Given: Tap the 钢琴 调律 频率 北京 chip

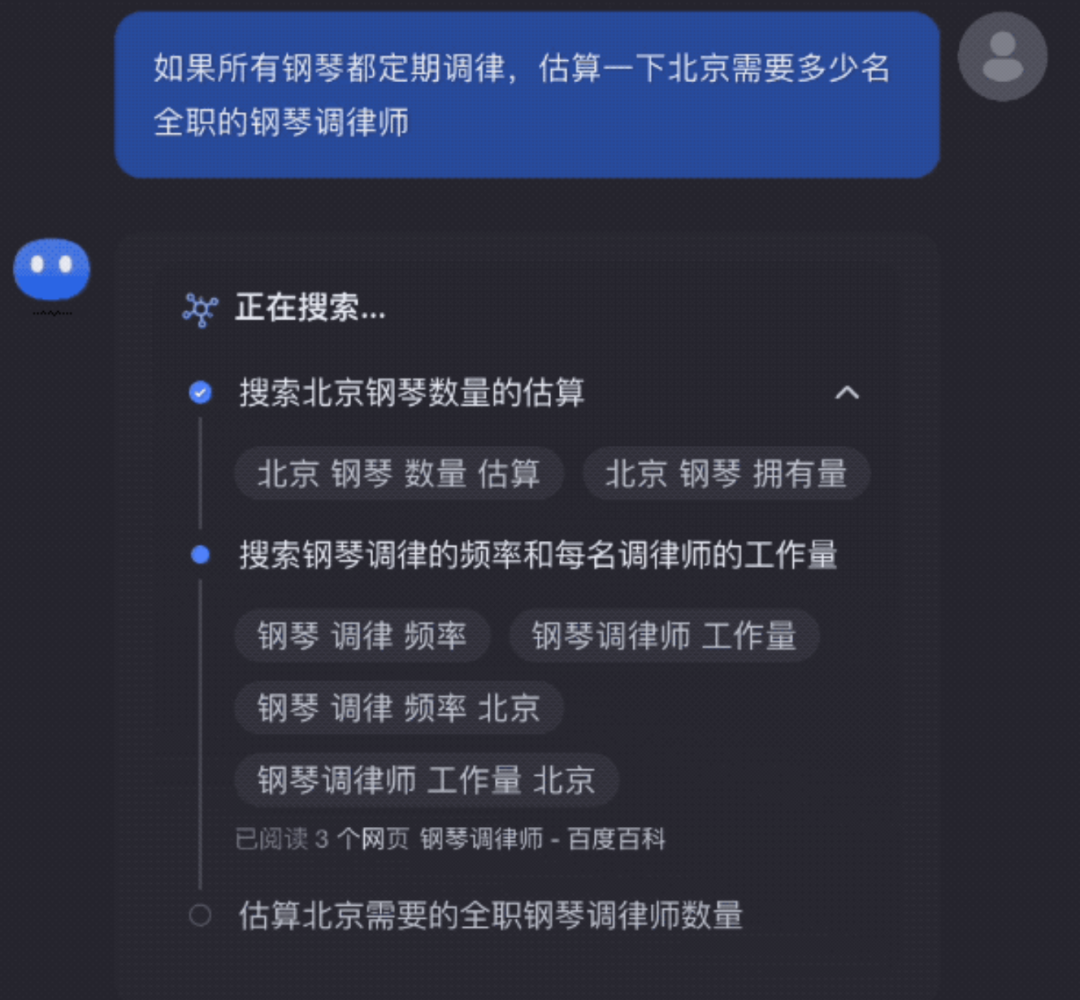Looking at the screenshot, I should [x=398, y=708].
